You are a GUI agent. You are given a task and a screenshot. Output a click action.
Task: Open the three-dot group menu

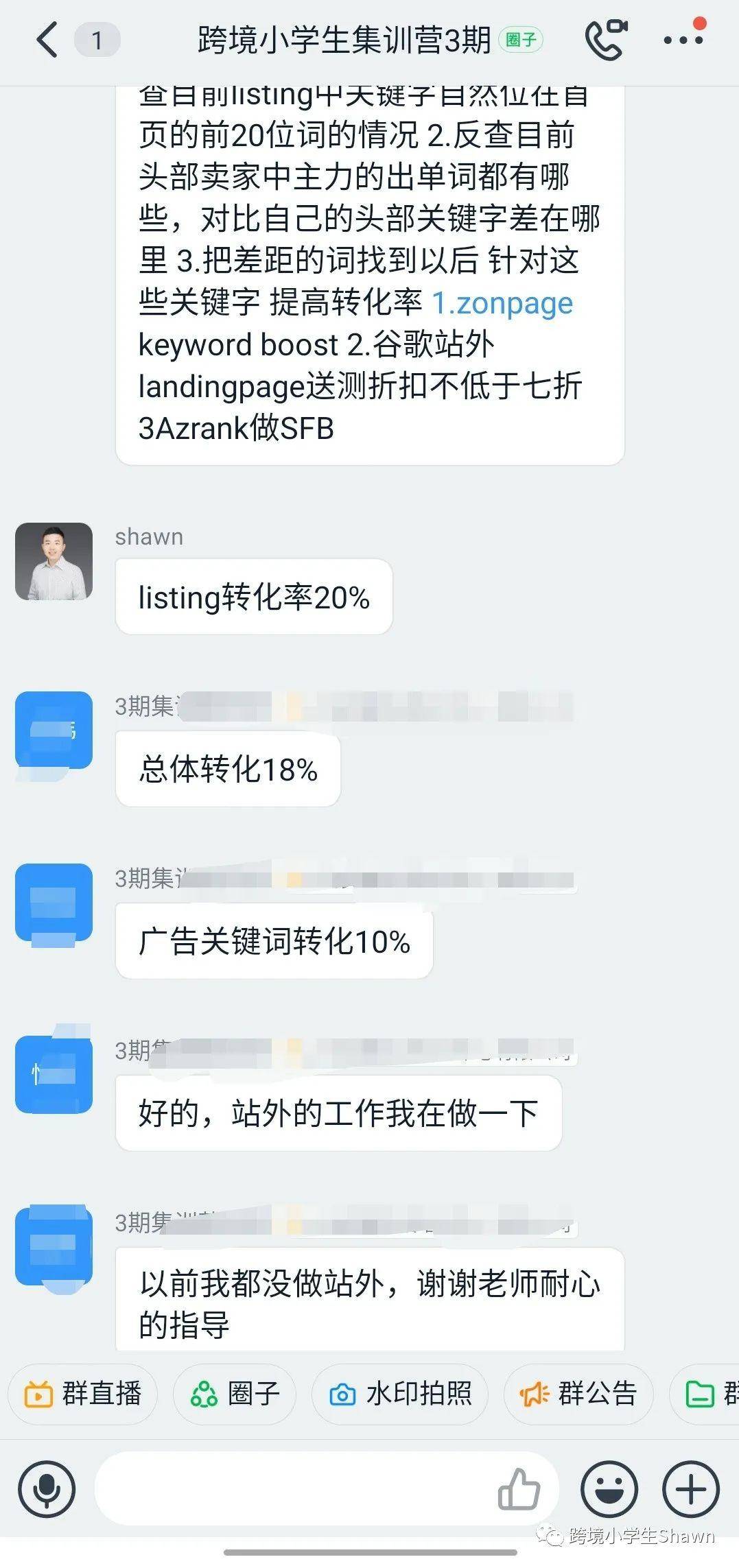point(683,40)
